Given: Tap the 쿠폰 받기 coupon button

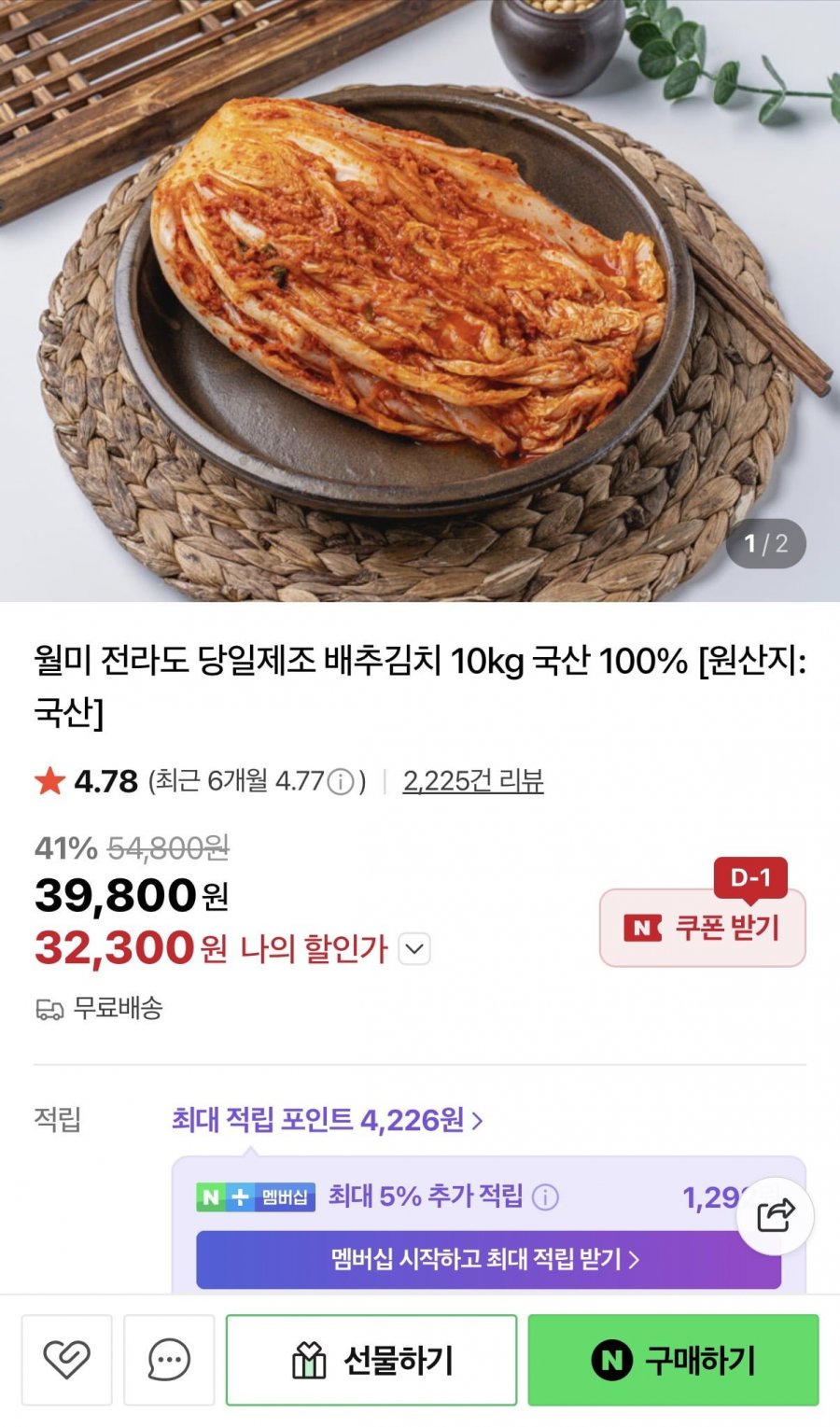Looking at the screenshot, I should point(702,928).
